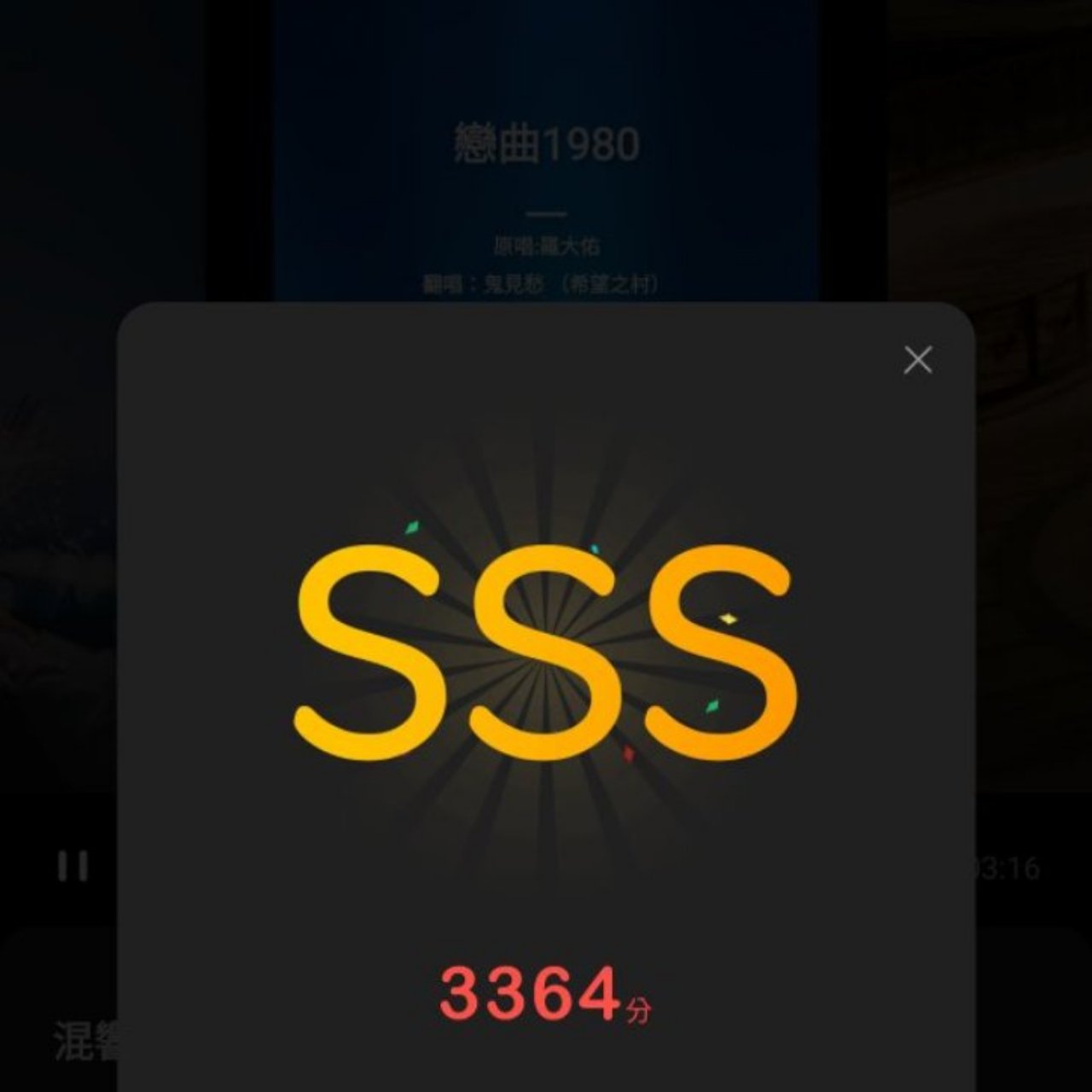The image size is (1092, 1092).
Task: Close the SSS score dialog
Action: pyautogui.click(x=918, y=360)
